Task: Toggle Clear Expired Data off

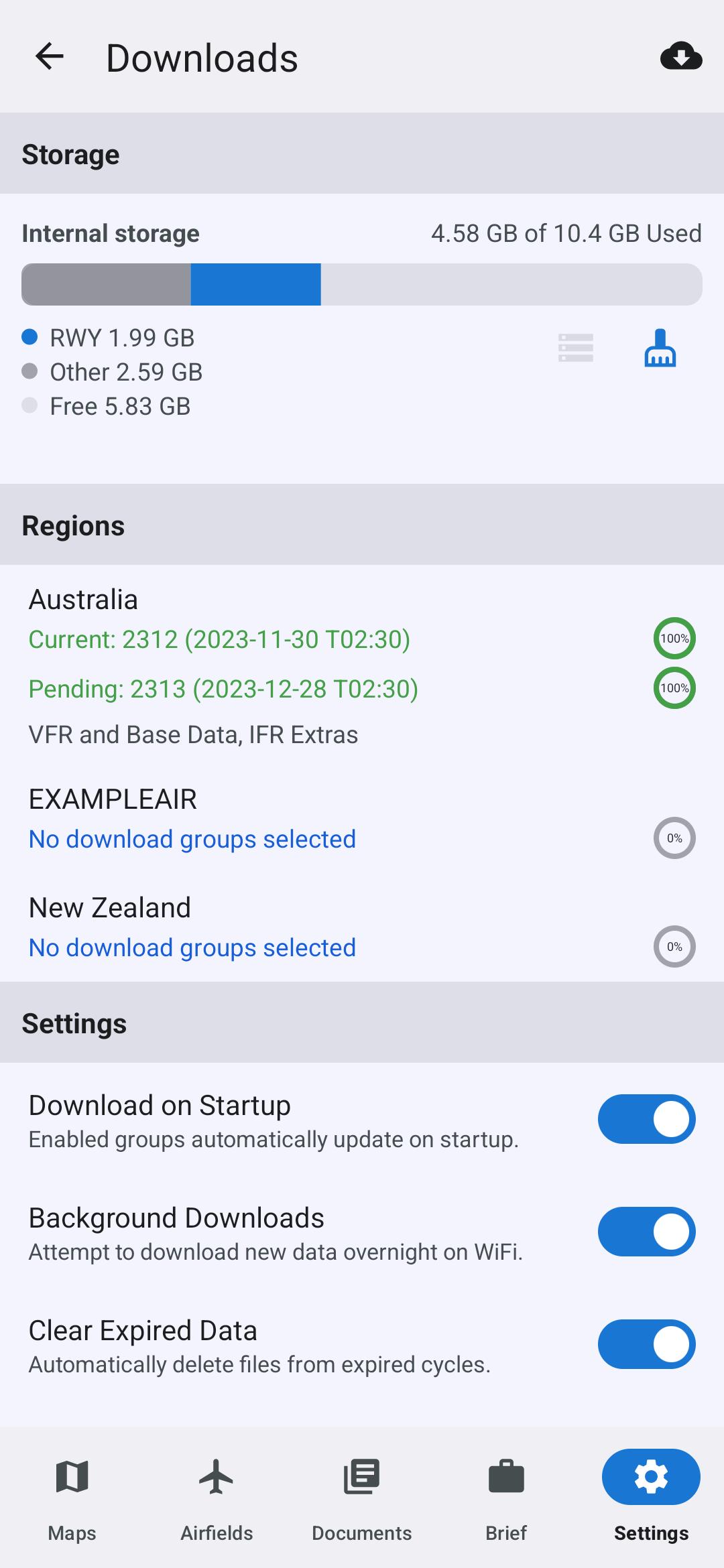Action: (646, 1344)
